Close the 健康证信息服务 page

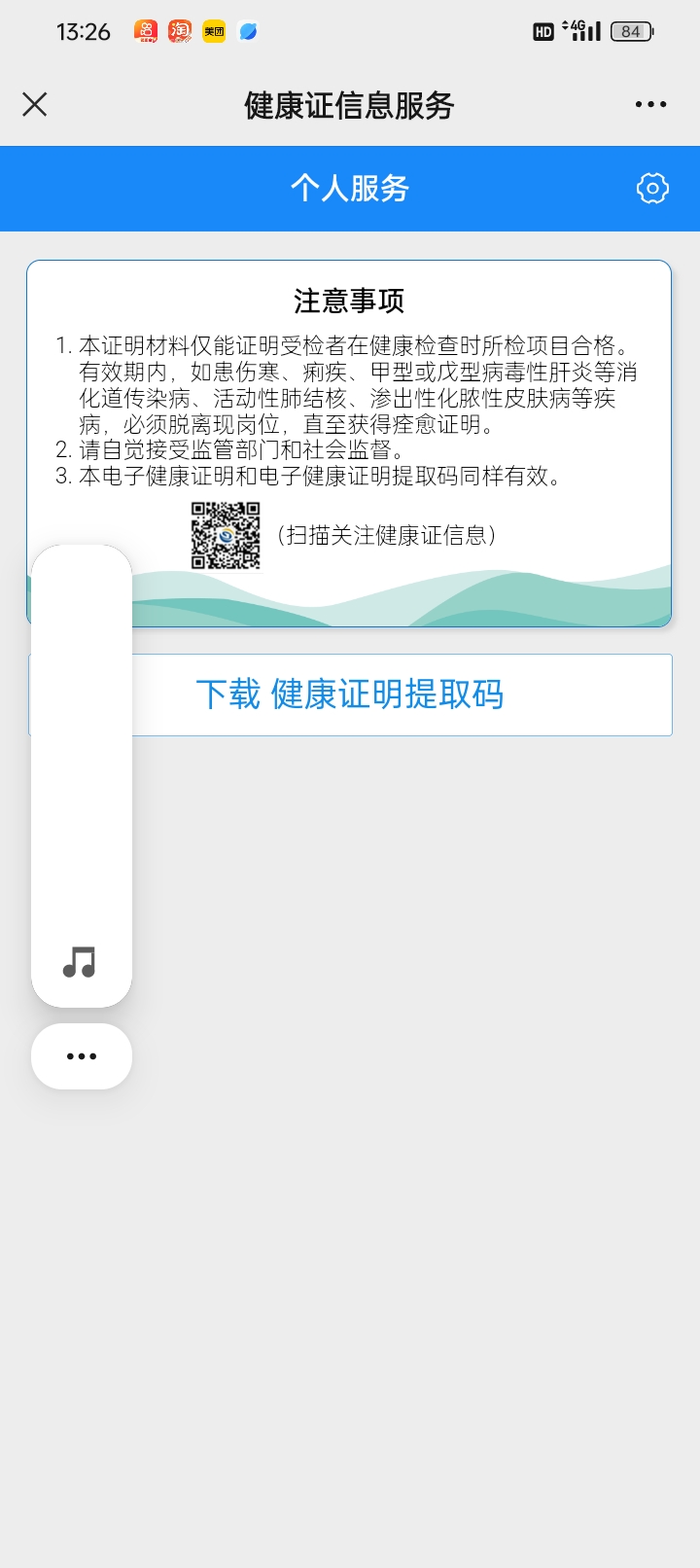click(x=35, y=105)
